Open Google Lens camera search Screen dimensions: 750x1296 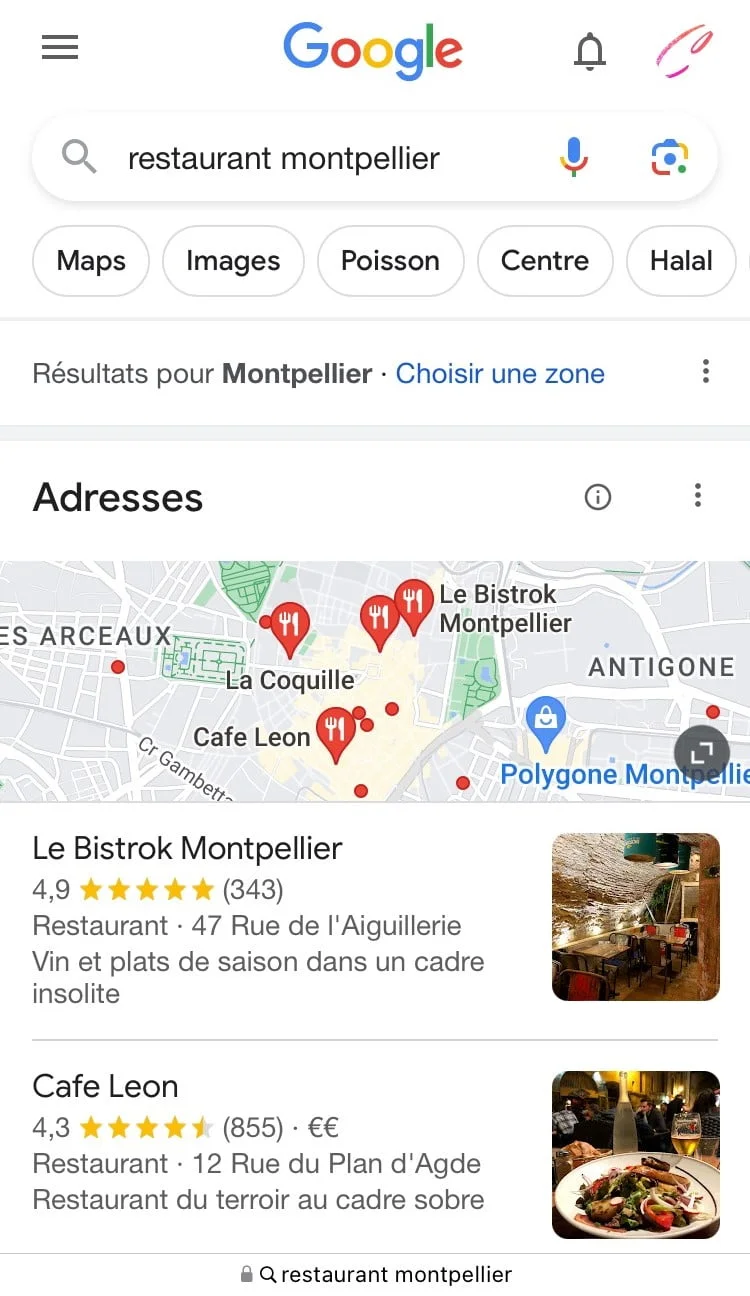[x=670, y=158]
